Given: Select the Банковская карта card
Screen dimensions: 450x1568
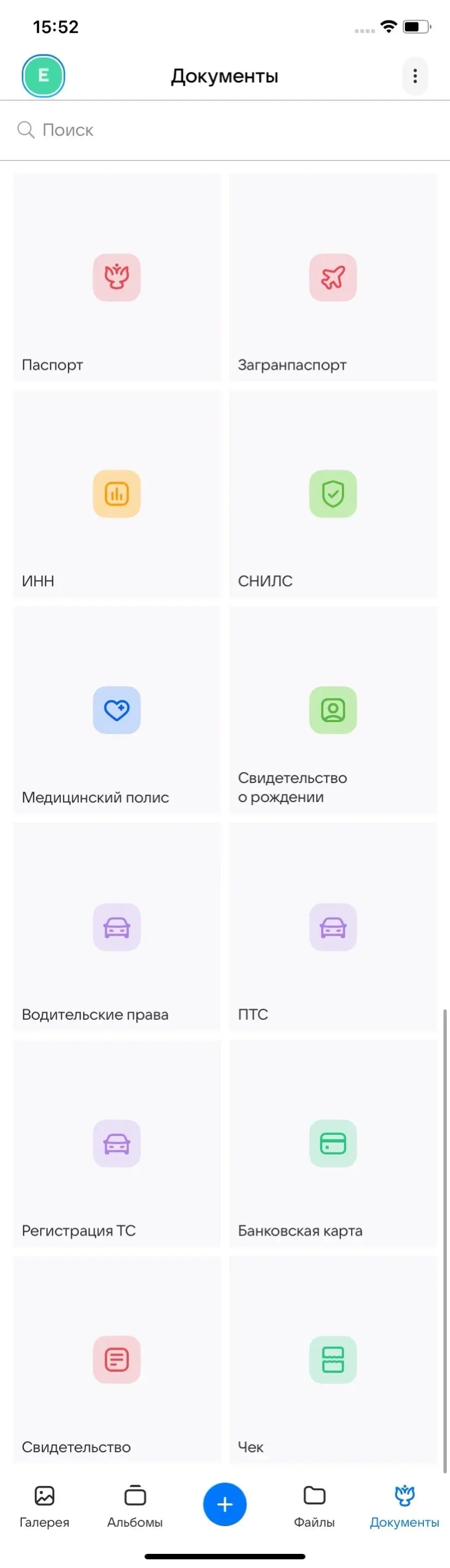Looking at the screenshot, I should coord(333,1144).
